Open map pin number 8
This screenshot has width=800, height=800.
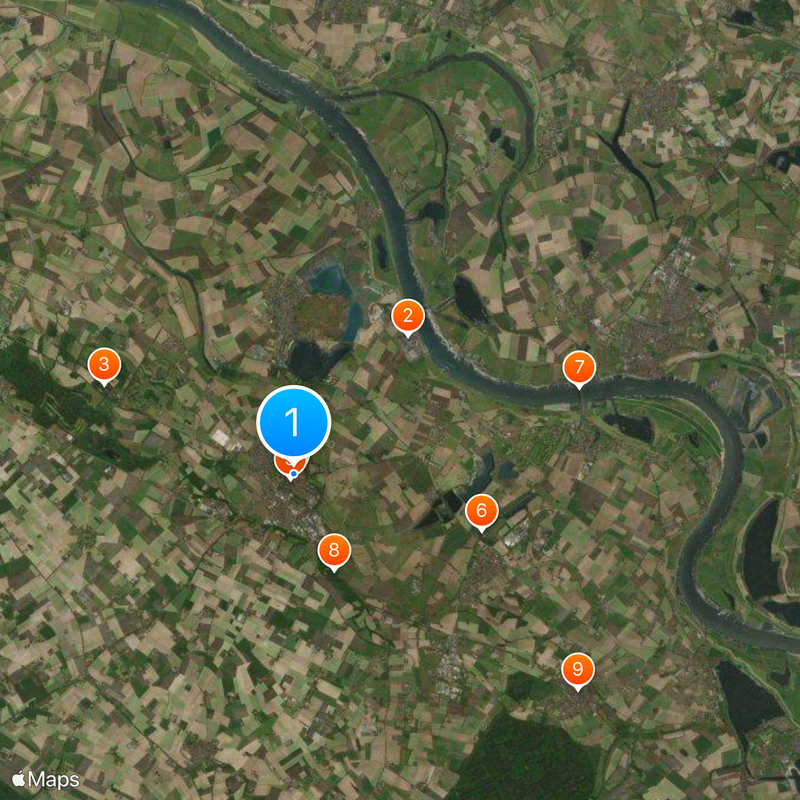tap(334, 549)
